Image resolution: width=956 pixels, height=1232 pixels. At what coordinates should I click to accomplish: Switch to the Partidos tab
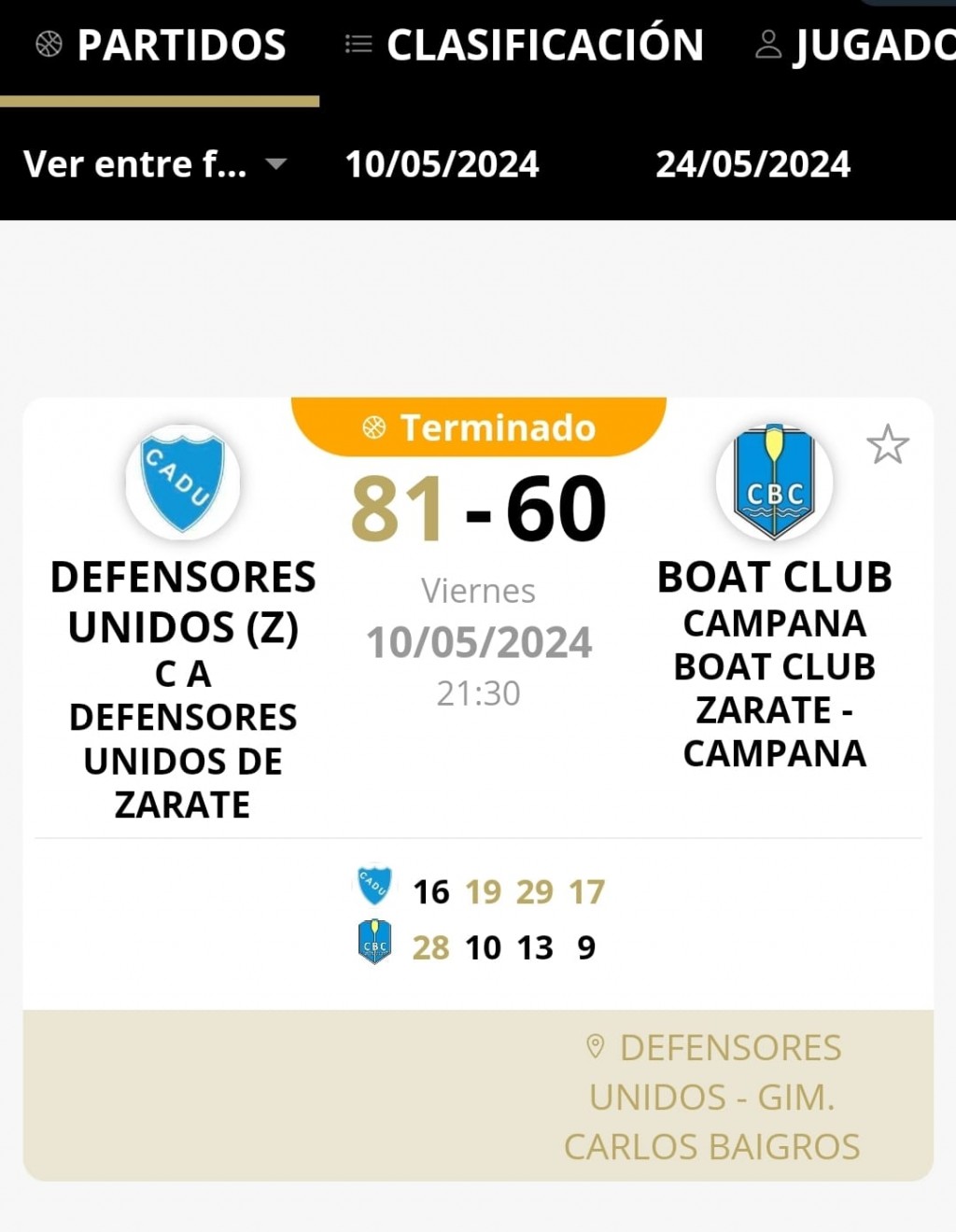pyautogui.click(x=161, y=46)
